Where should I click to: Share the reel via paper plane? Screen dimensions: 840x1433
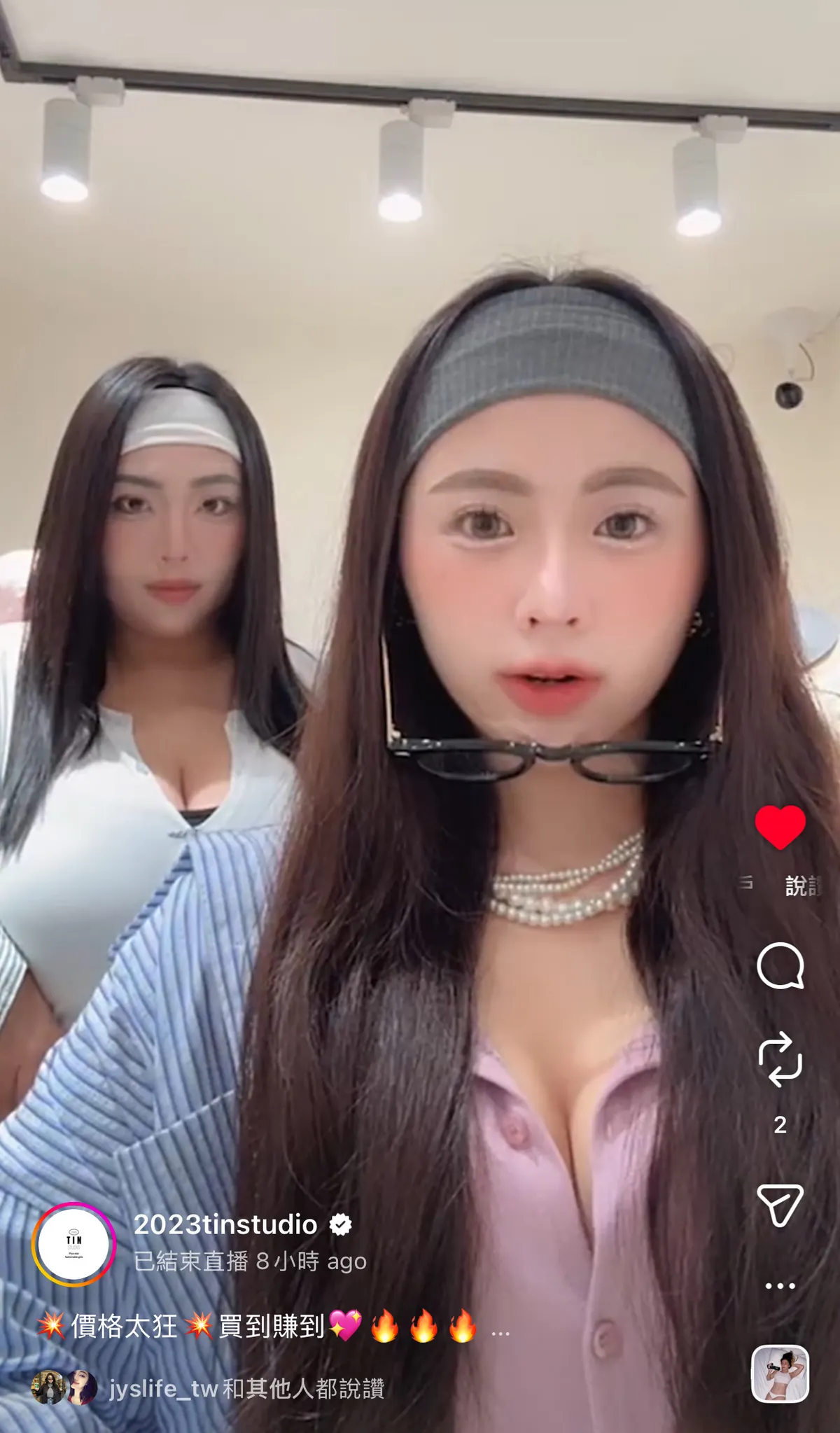[780, 1205]
